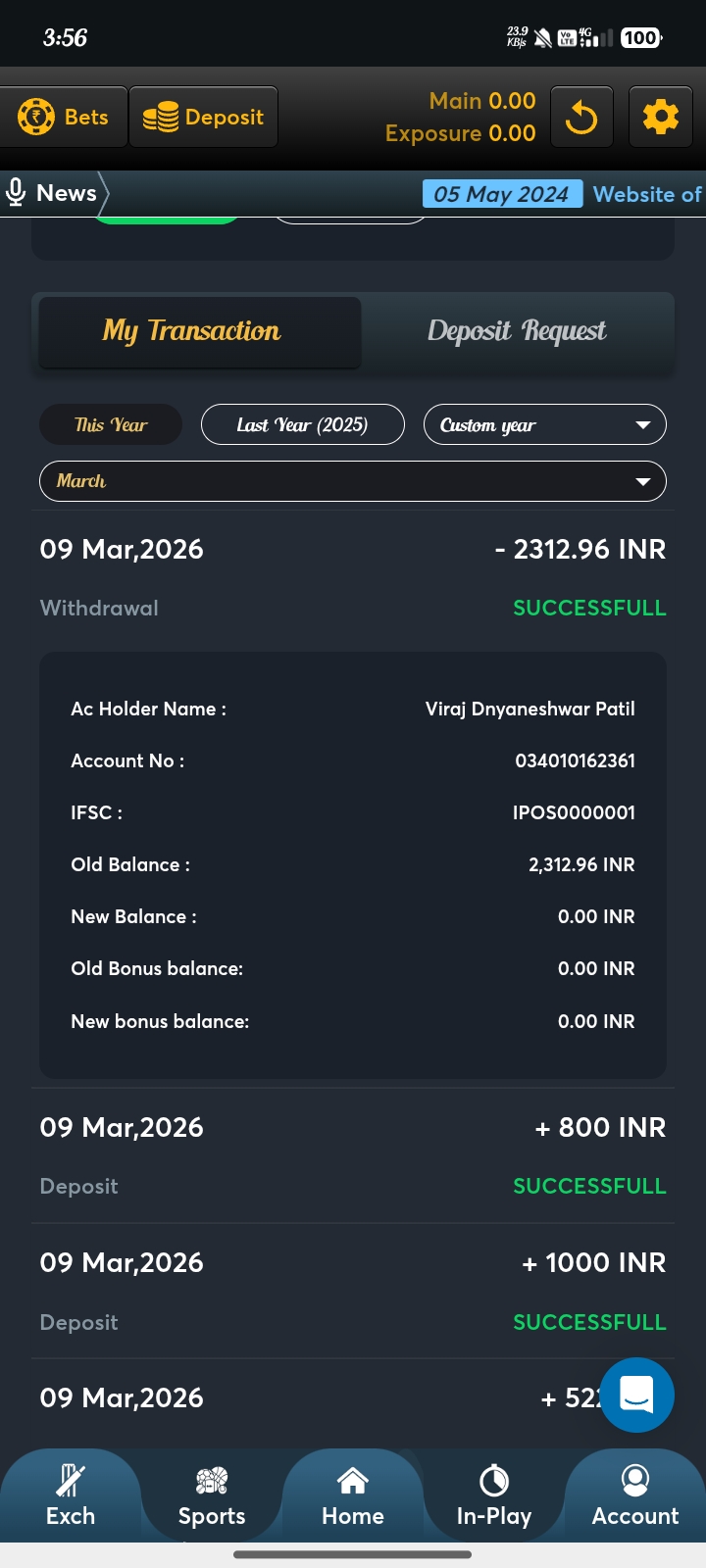Screen dimensions: 706x1568
Task: Collapse the 2312.96 INR withdrawal entry
Action: click(353, 577)
